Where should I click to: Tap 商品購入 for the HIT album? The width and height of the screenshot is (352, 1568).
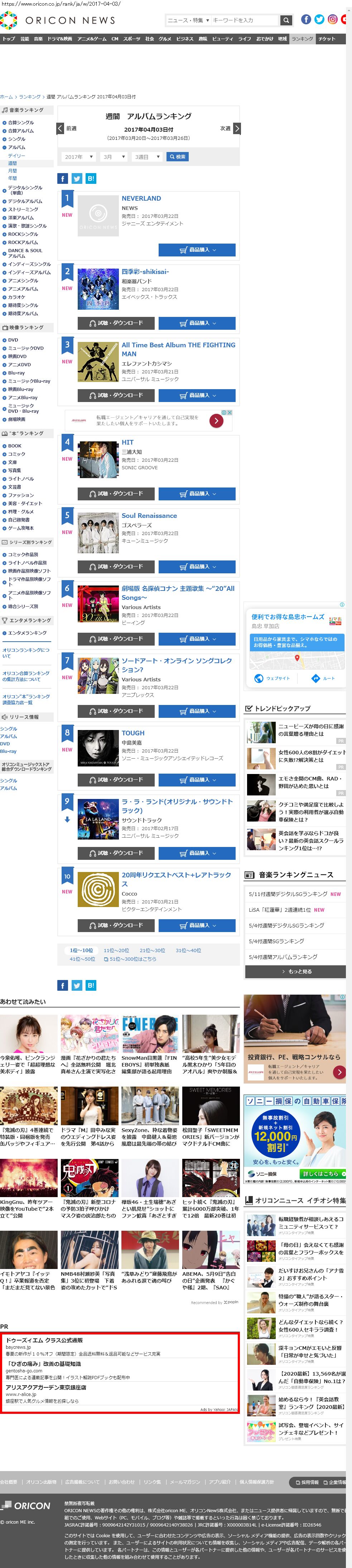tap(197, 494)
